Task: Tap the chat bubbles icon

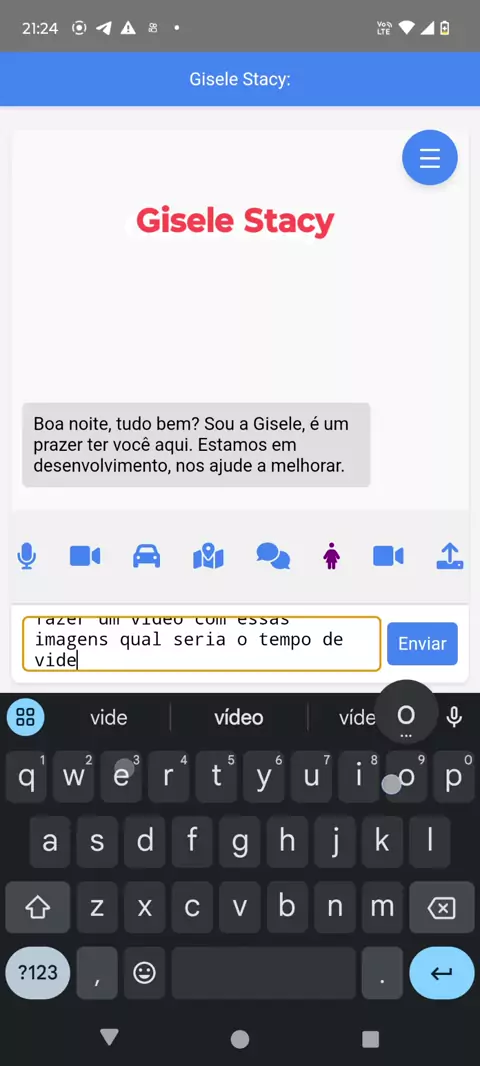Action: pos(273,556)
